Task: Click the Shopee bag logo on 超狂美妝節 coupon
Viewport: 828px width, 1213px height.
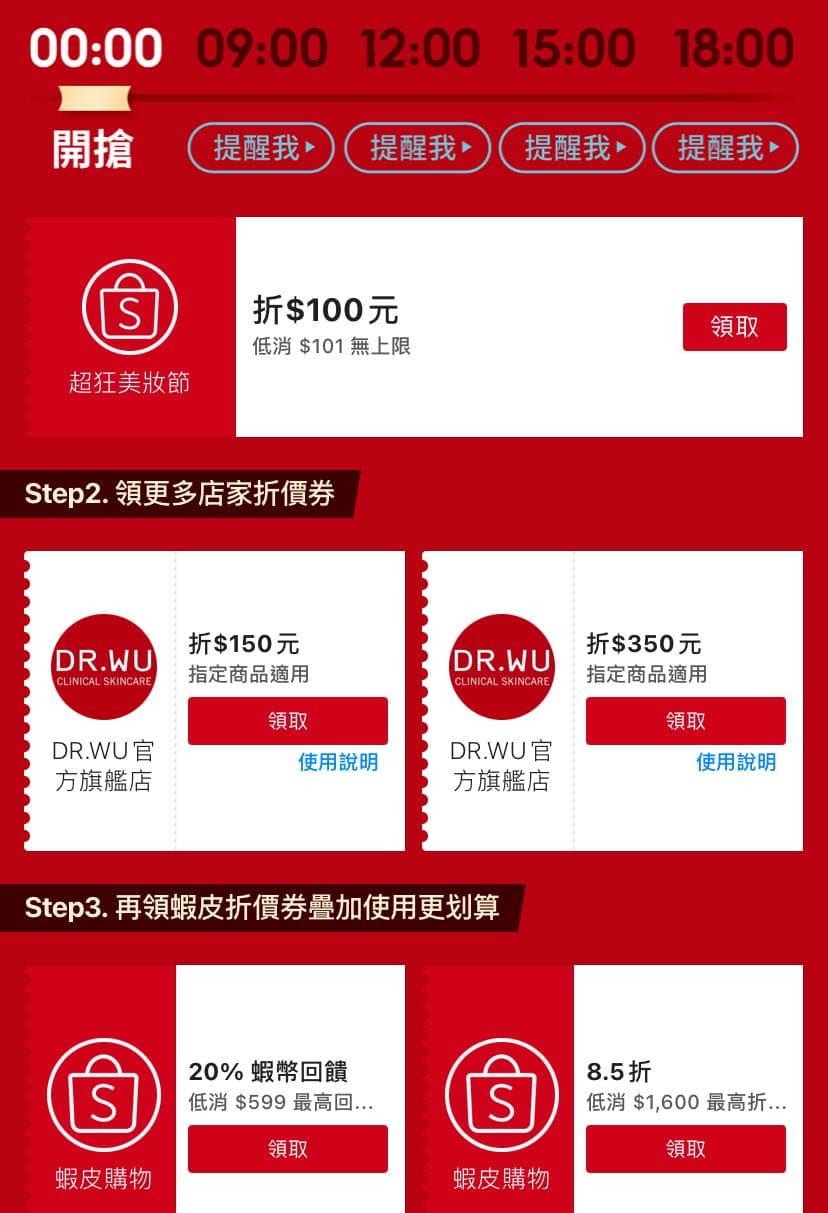Action: [128, 310]
